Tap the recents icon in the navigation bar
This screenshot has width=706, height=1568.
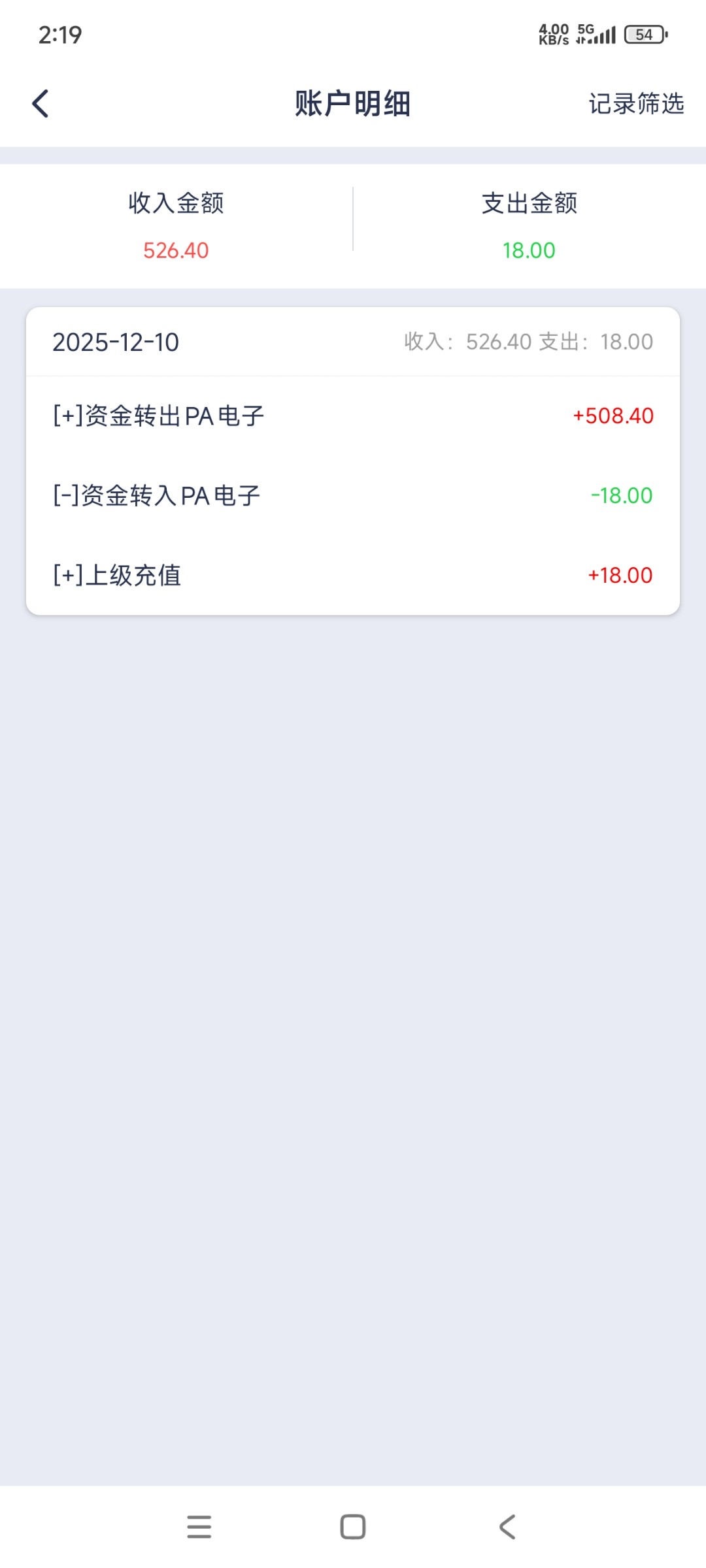coord(199,1526)
